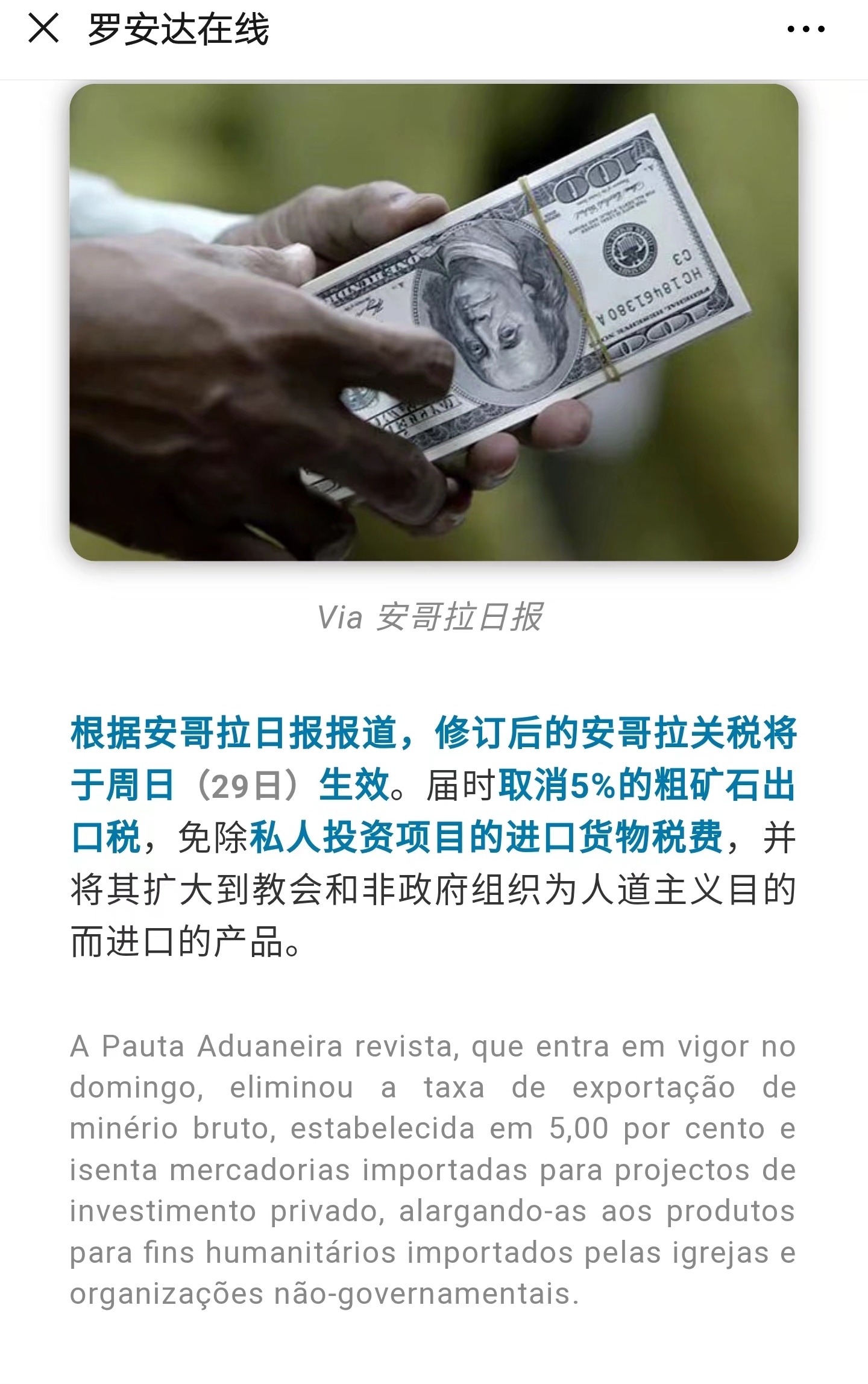View the dollar bills article image

[x=434, y=322]
